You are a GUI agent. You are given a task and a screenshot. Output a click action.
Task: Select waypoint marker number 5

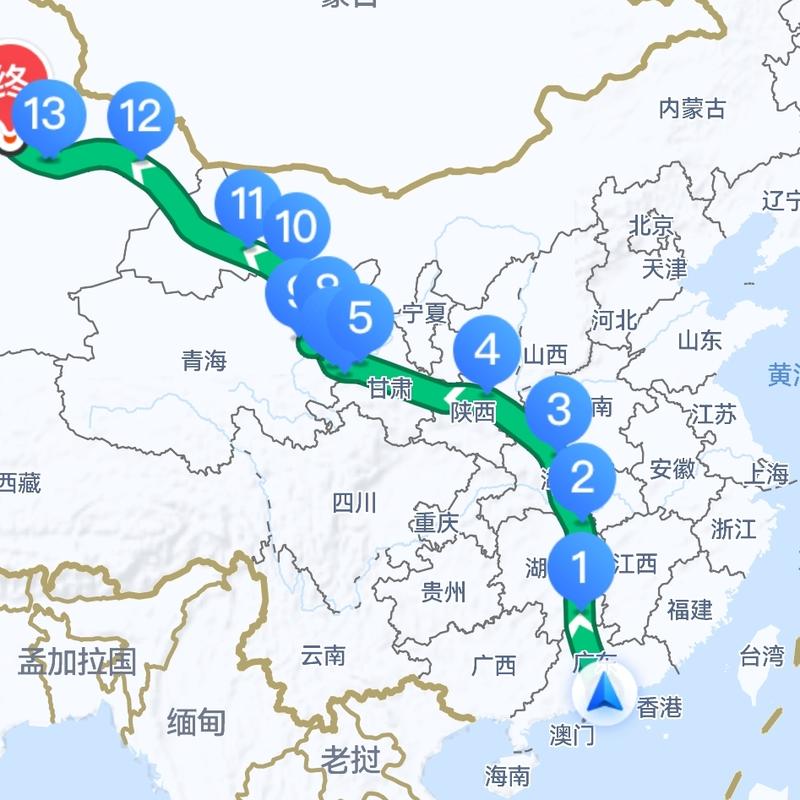click(361, 318)
